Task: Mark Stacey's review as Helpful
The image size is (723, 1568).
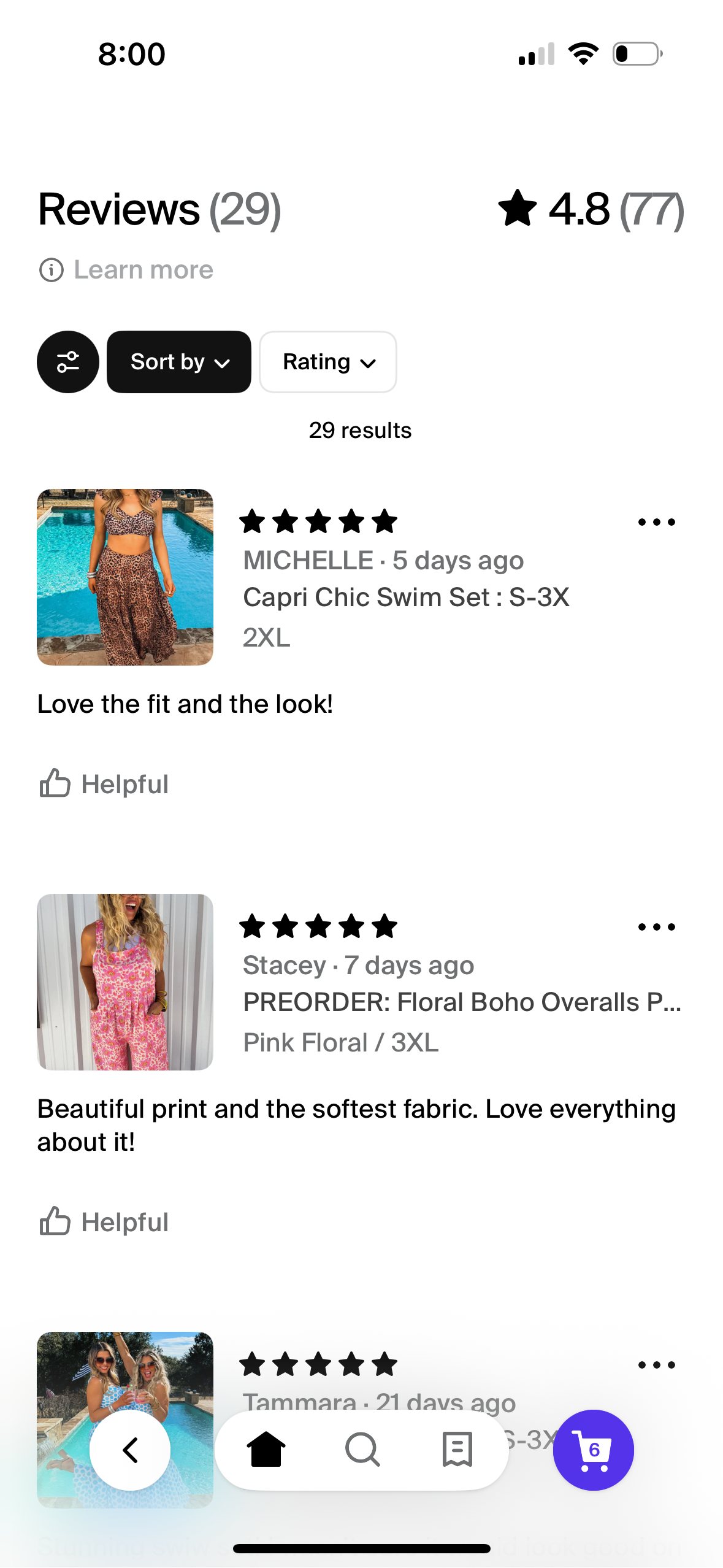Action: pos(104,1222)
